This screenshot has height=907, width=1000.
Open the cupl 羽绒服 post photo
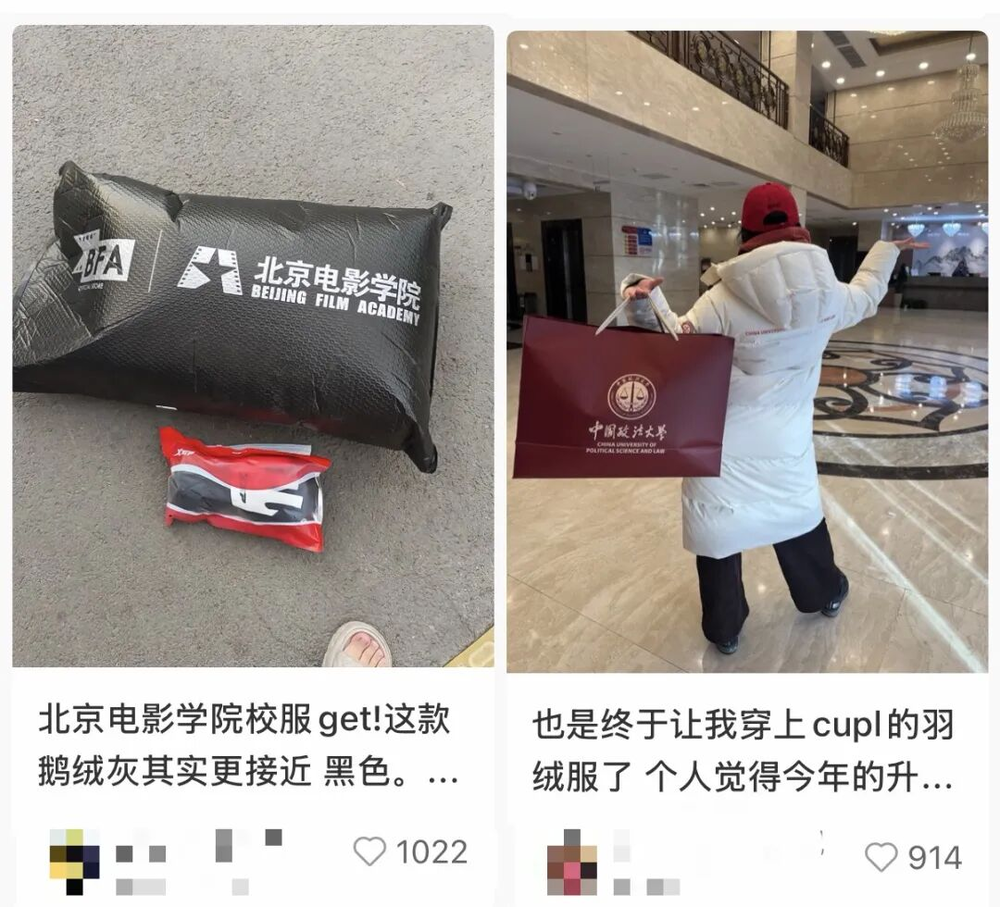pos(747,350)
